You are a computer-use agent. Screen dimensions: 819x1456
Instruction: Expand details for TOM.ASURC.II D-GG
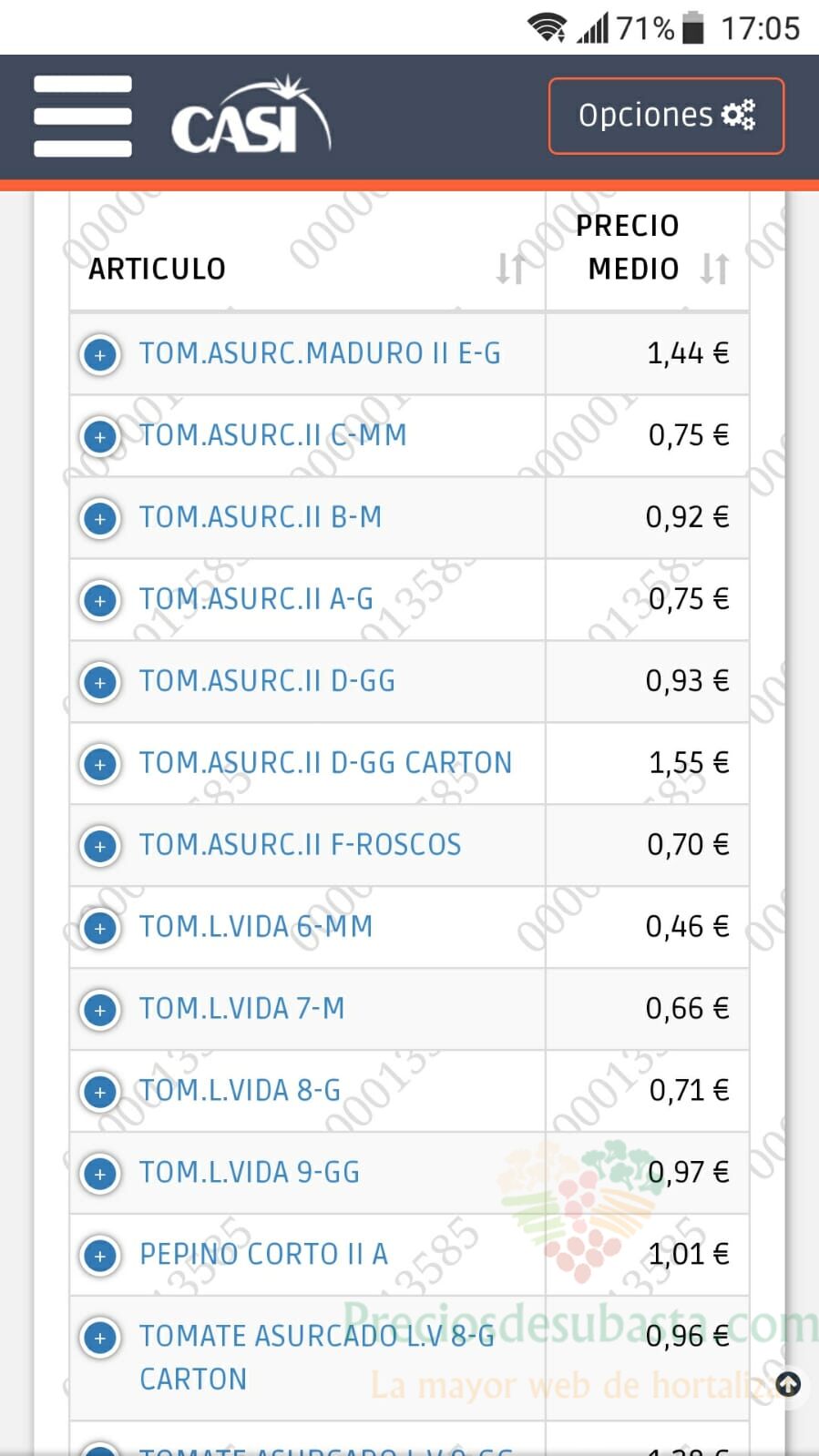pyautogui.click(x=100, y=682)
